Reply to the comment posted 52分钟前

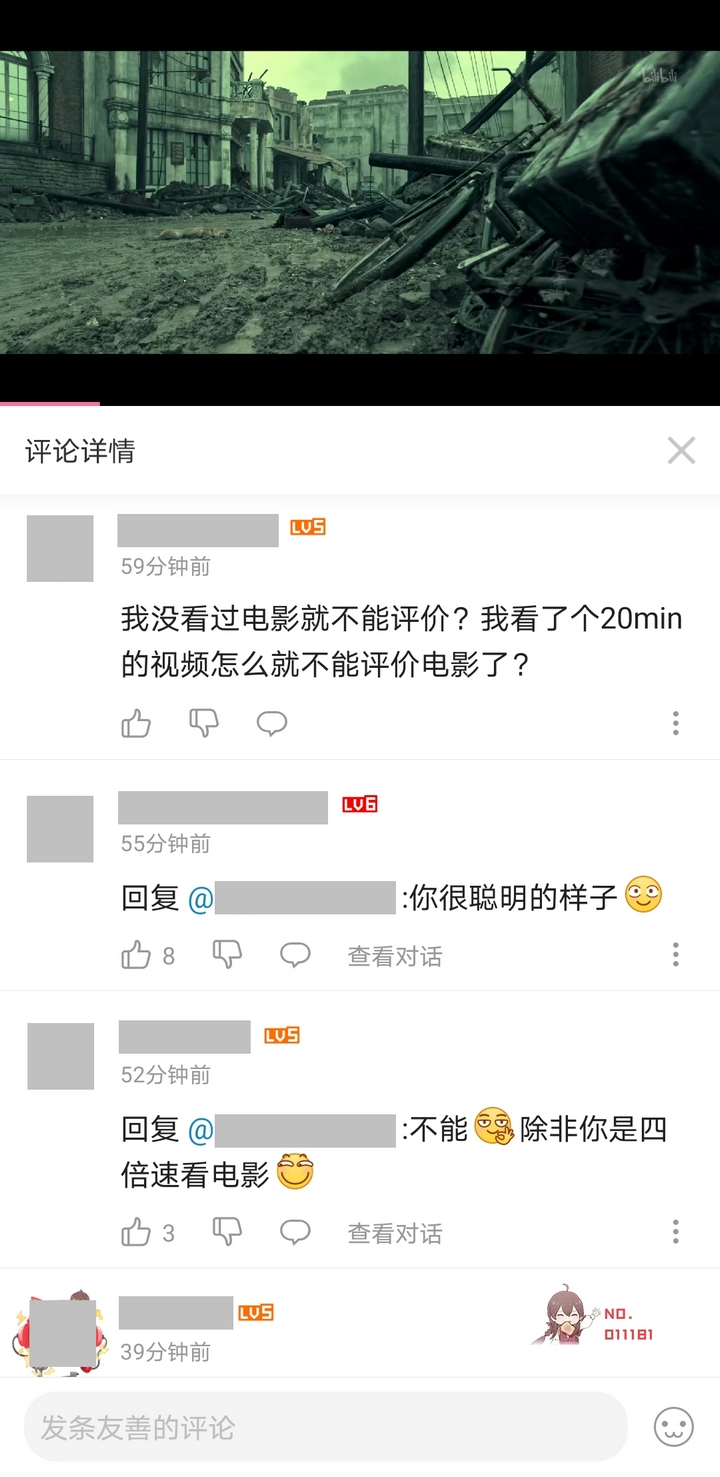(x=295, y=1232)
